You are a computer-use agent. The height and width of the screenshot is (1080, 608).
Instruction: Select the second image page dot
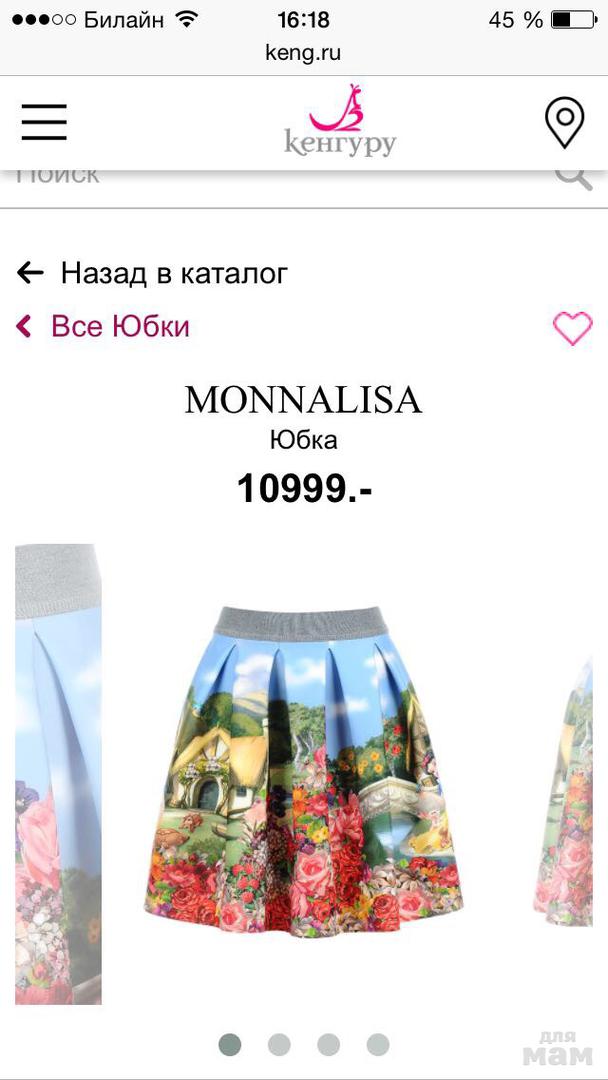pyautogui.click(x=279, y=1044)
